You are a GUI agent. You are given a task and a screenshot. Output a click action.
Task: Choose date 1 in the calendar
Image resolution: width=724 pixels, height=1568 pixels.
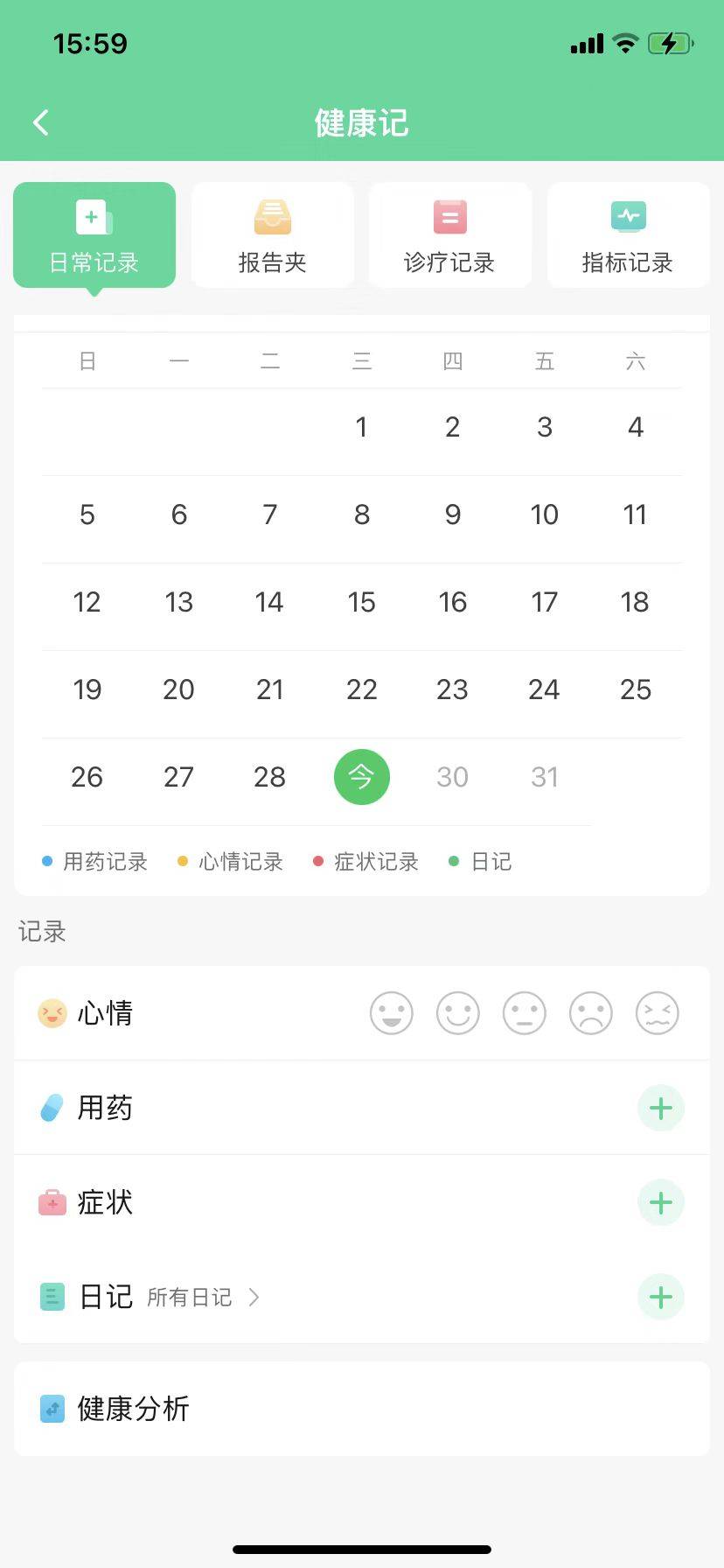click(361, 427)
